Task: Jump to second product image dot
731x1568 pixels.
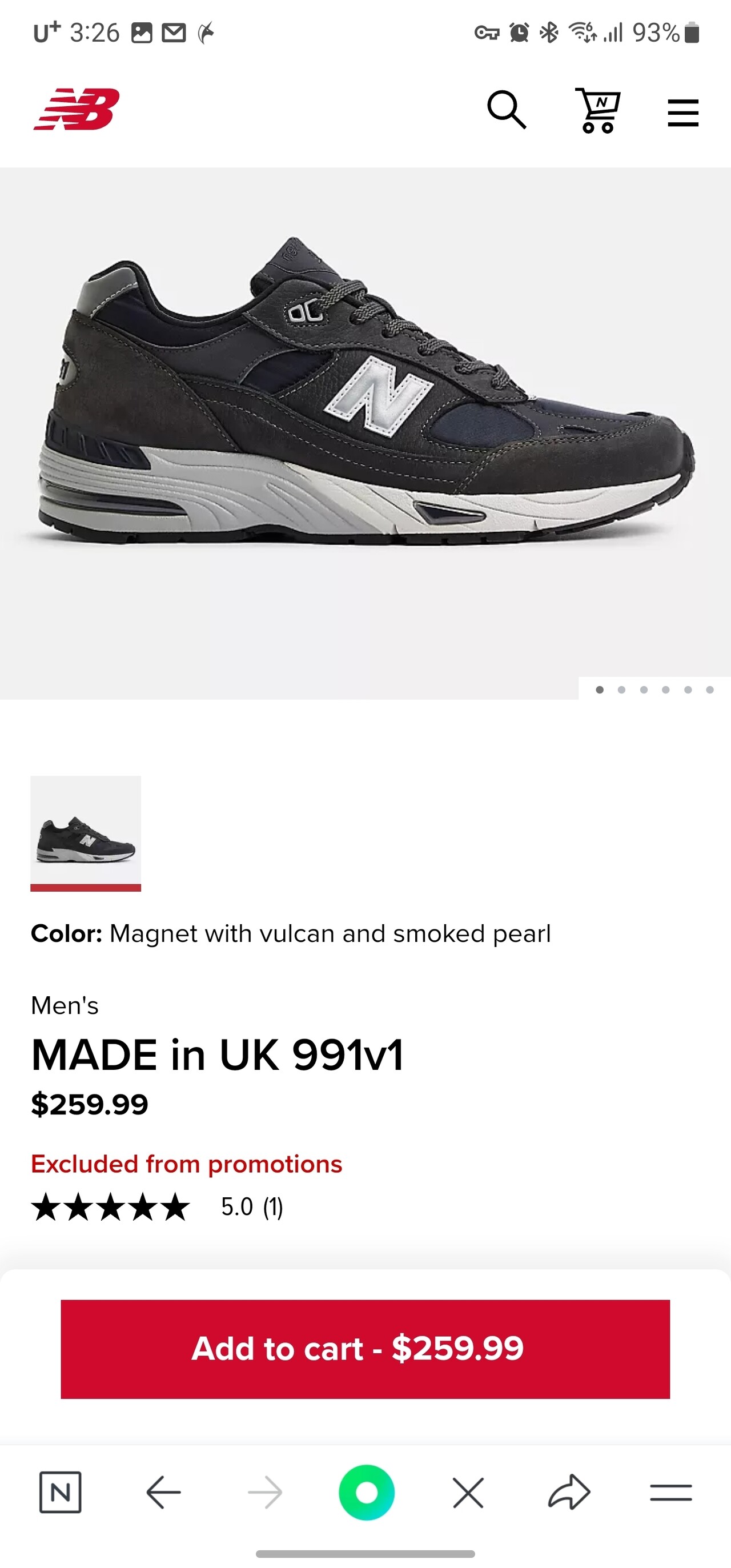Action: [x=621, y=689]
